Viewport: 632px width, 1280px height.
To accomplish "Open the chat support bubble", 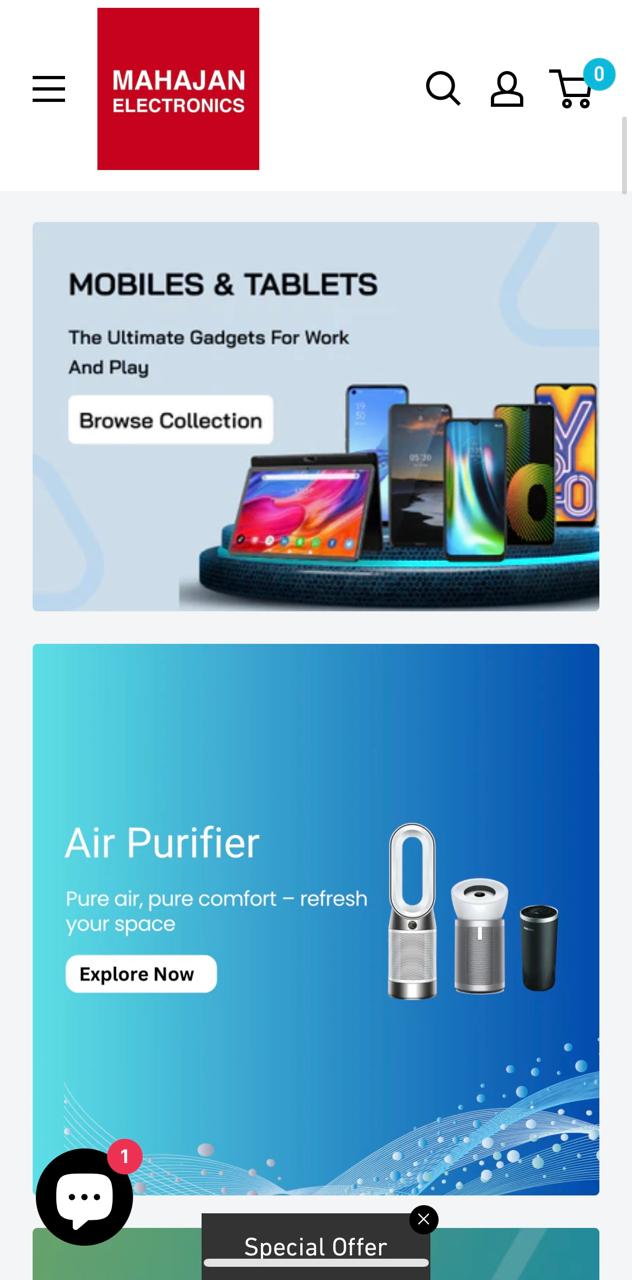I will click(x=84, y=1196).
